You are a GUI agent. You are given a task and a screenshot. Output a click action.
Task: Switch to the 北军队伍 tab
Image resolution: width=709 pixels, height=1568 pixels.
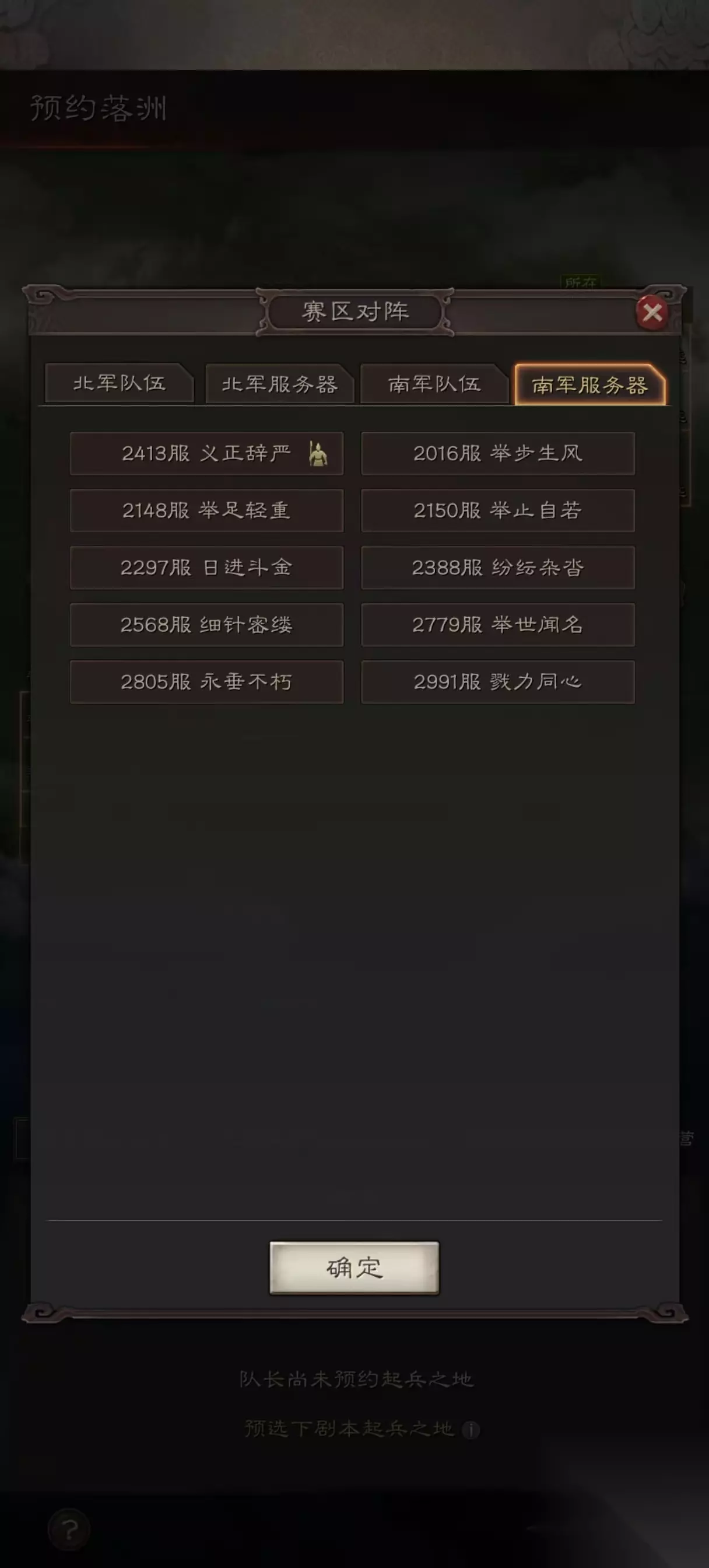click(120, 383)
